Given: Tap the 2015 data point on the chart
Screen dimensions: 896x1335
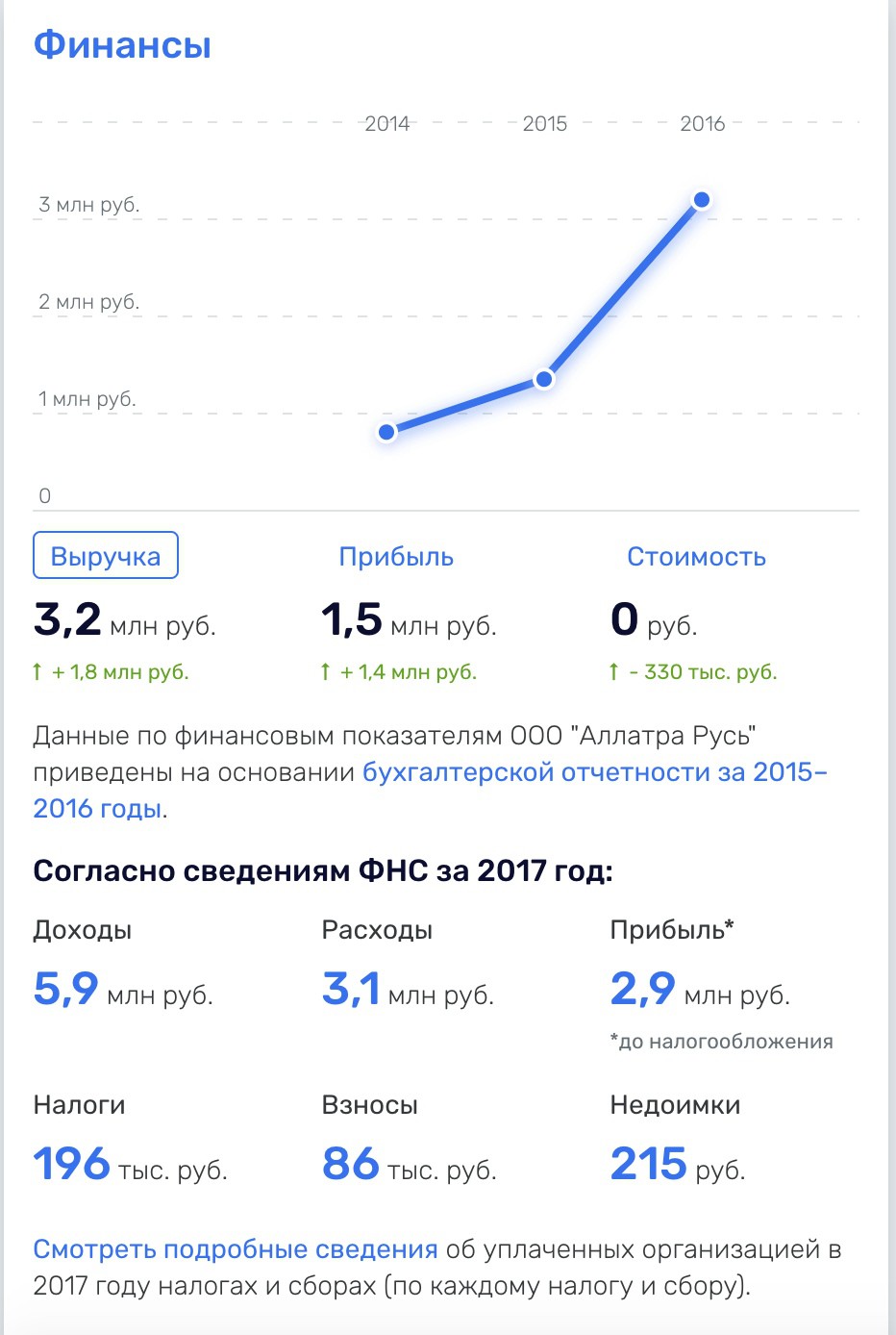Looking at the screenshot, I should tap(544, 379).
